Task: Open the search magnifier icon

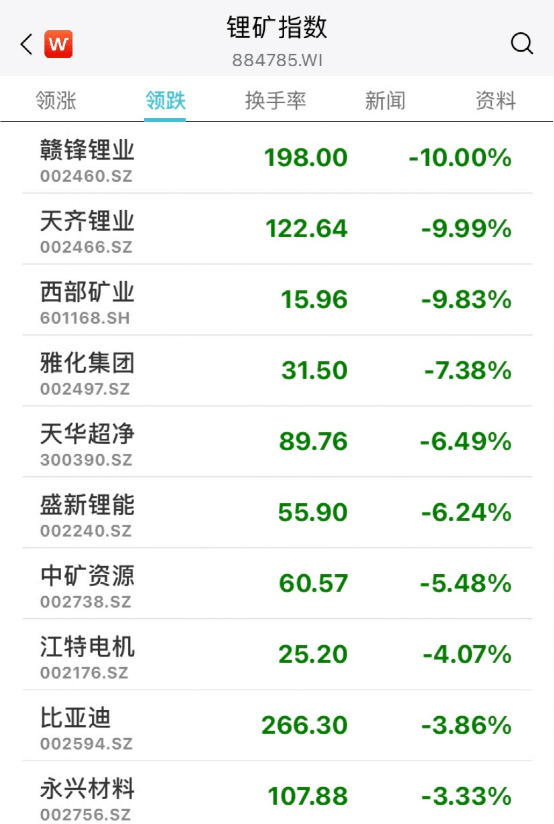Action: [x=521, y=44]
